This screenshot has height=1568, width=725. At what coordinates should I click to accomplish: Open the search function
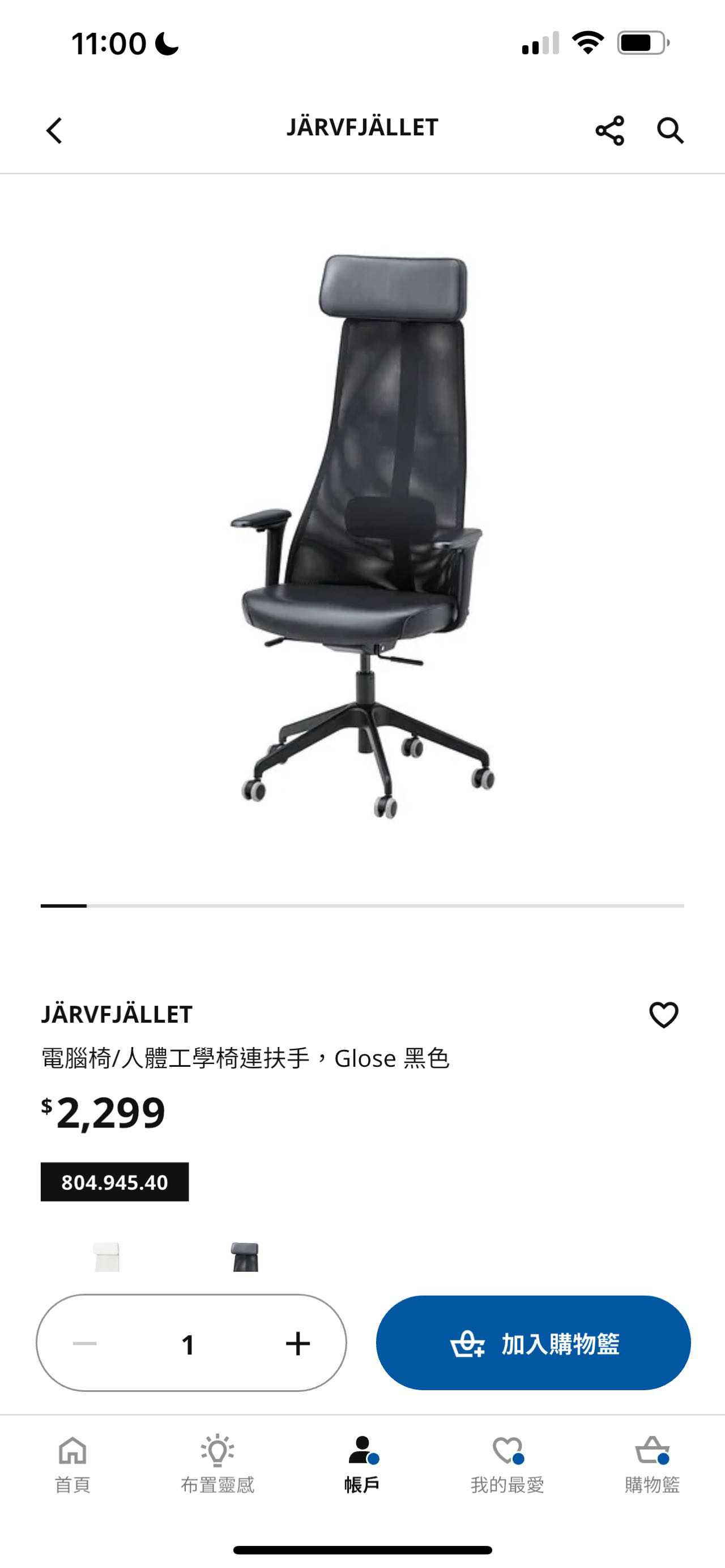coord(670,129)
